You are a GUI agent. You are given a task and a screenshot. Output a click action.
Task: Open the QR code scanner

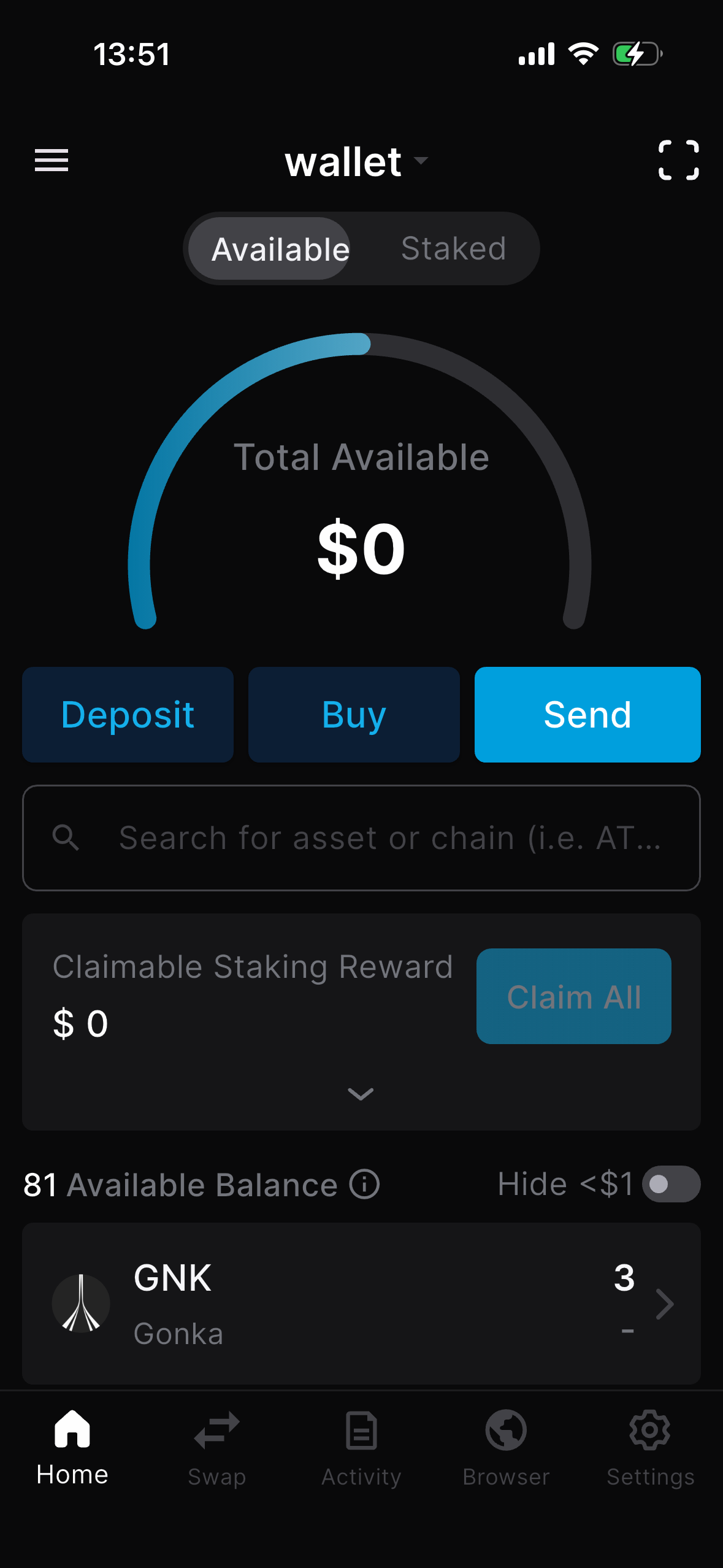678,160
